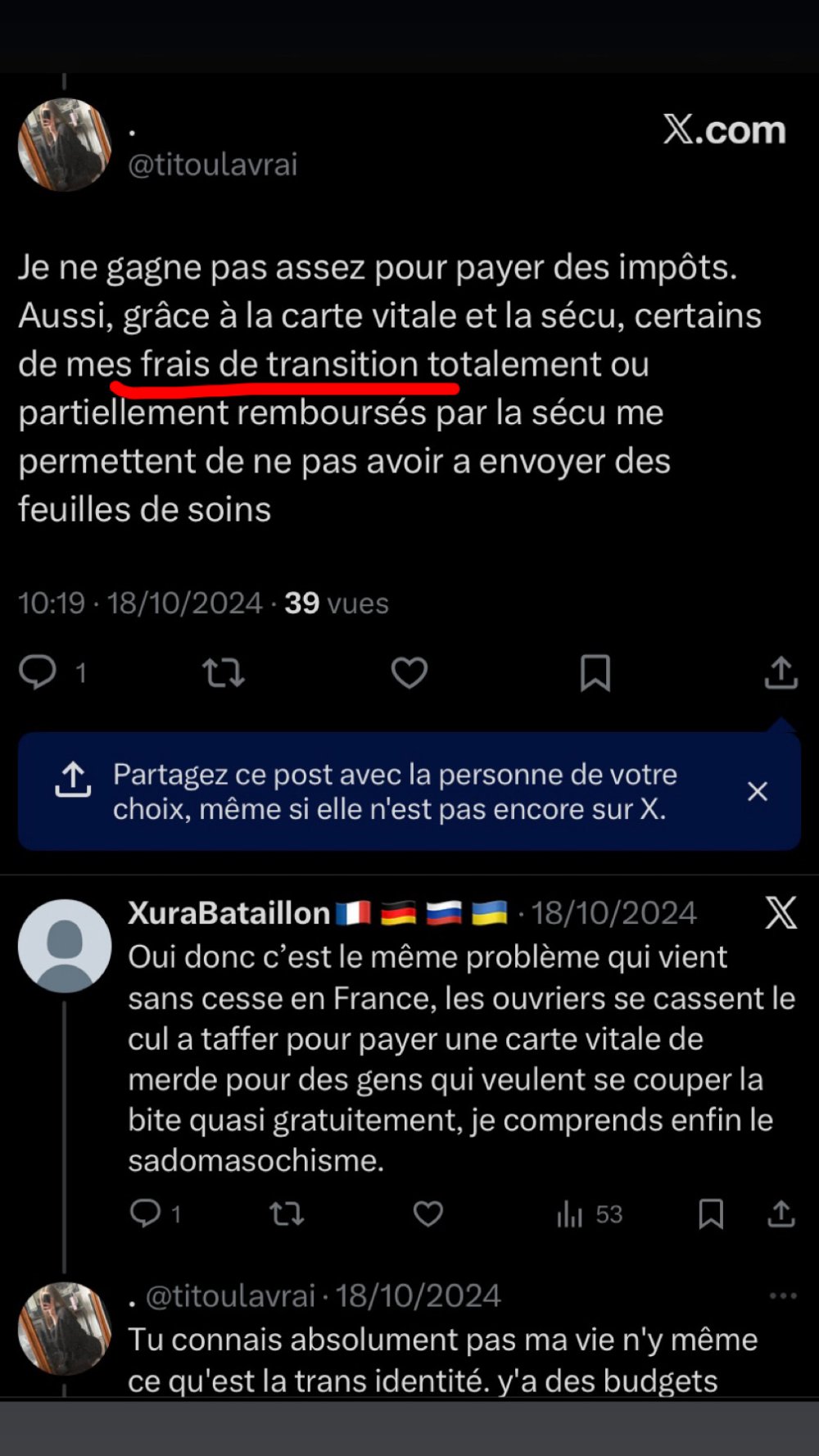Image resolution: width=819 pixels, height=1456 pixels.
Task: Repost XuraBataillon's reply
Action: coord(287,1213)
